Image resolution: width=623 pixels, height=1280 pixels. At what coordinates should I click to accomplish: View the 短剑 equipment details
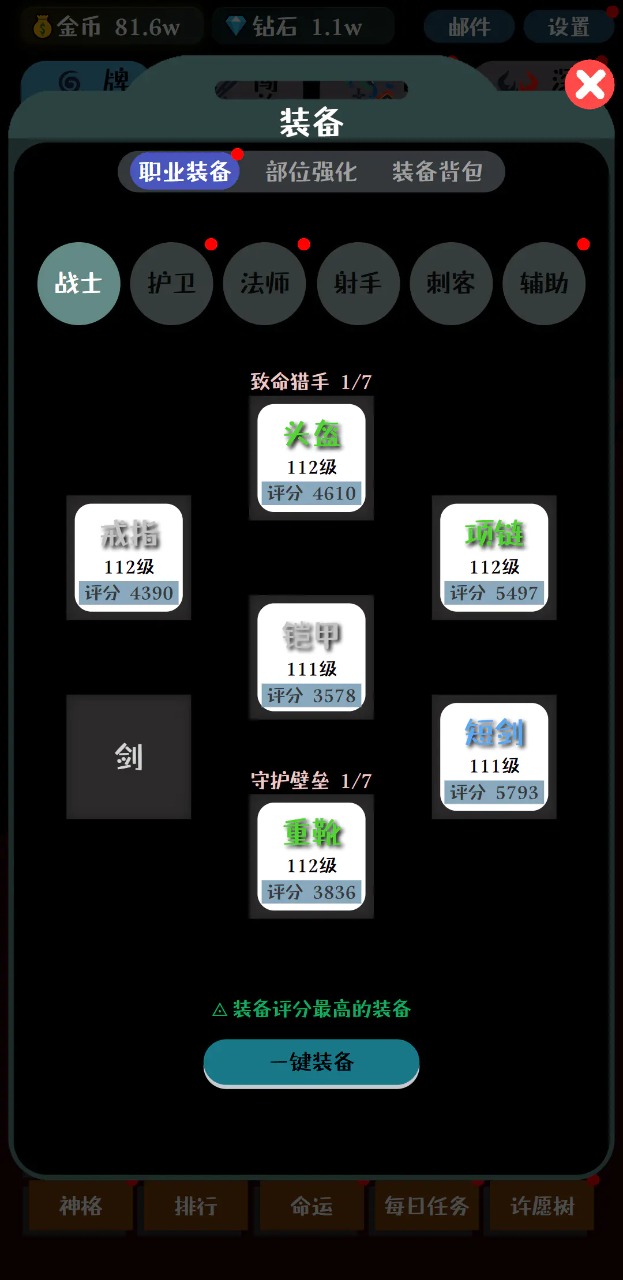coord(494,757)
